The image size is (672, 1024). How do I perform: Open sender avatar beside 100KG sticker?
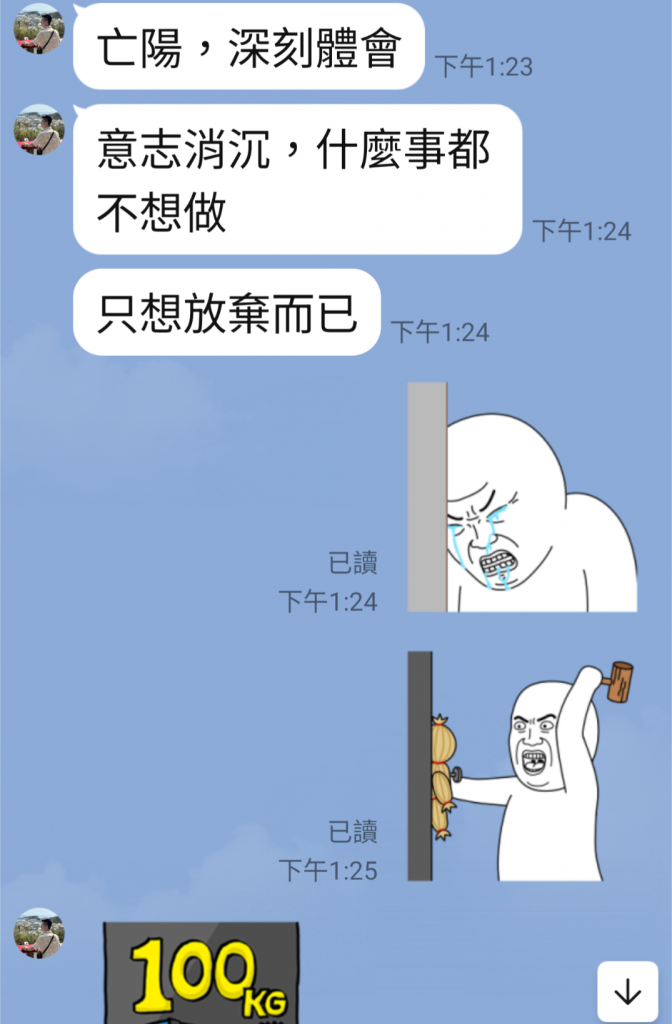coord(39,933)
